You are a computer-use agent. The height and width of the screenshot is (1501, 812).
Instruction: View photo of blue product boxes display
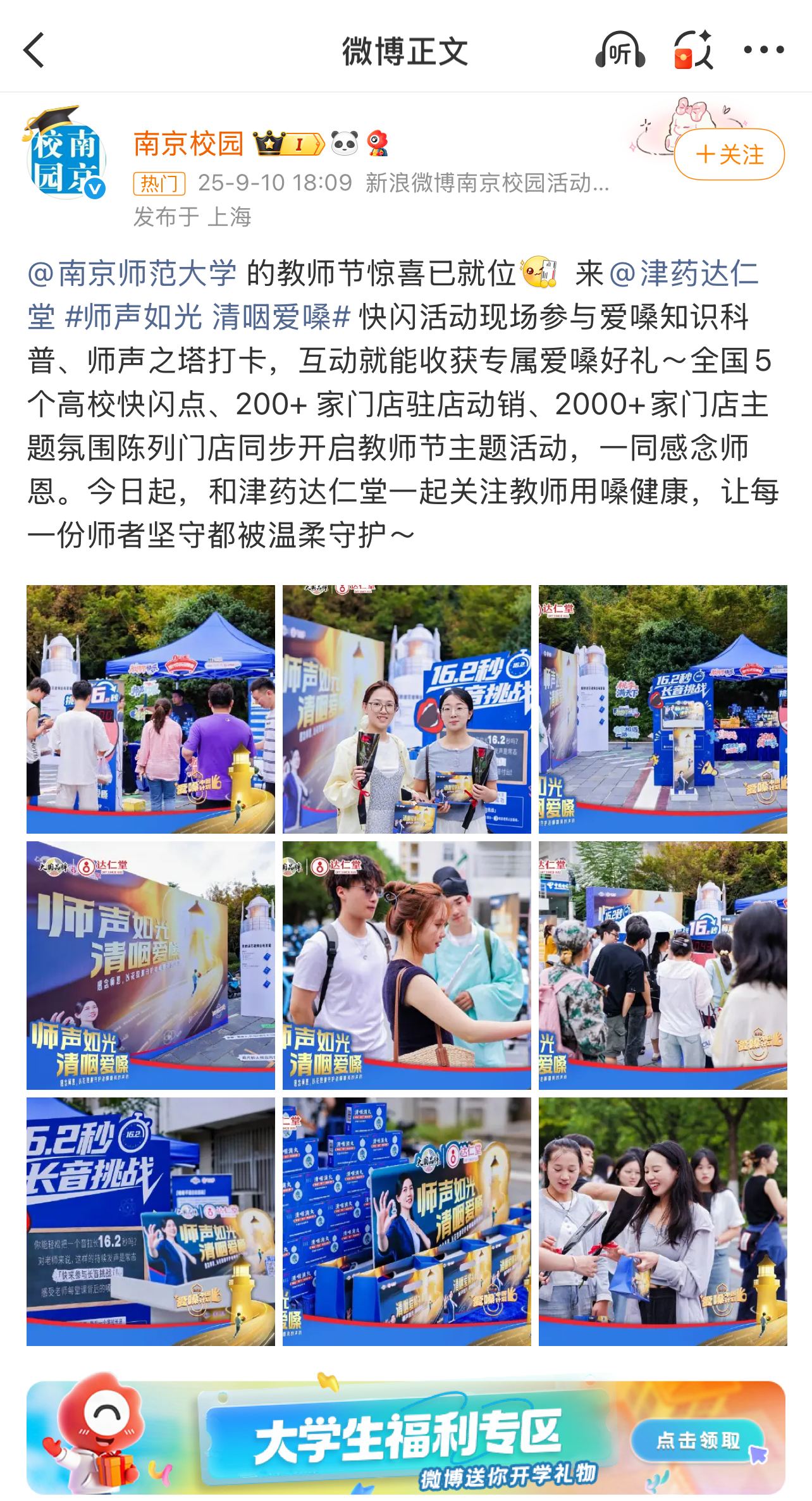click(407, 1221)
